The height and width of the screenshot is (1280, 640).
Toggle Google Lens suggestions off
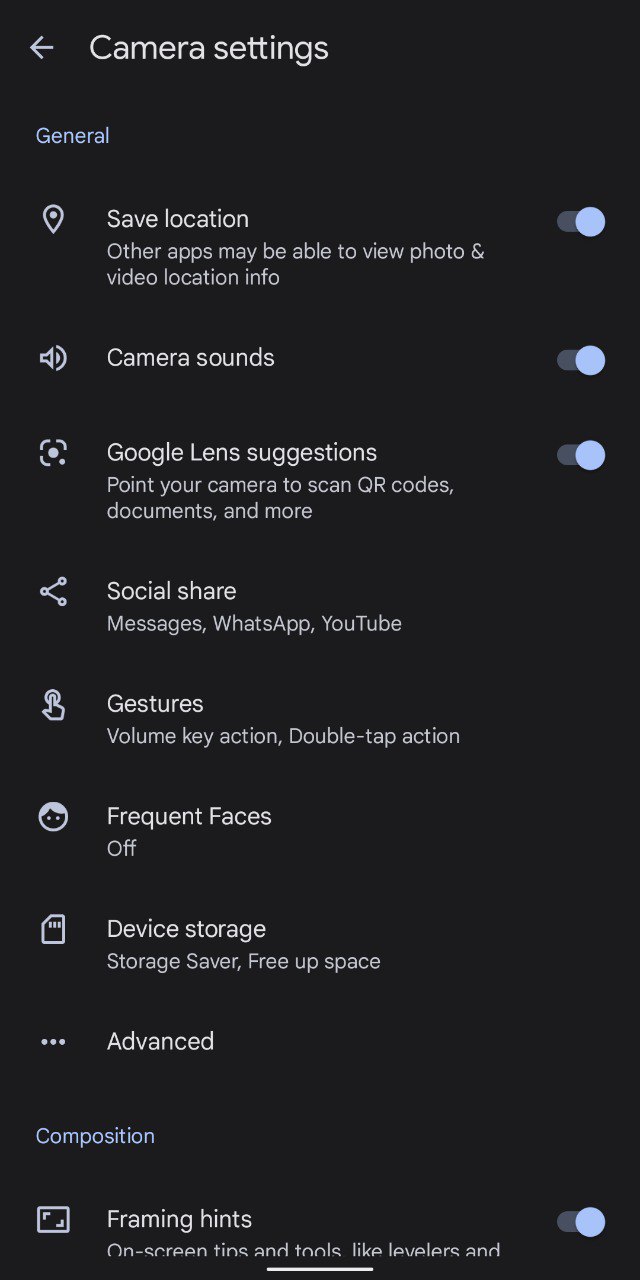pos(581,456)
